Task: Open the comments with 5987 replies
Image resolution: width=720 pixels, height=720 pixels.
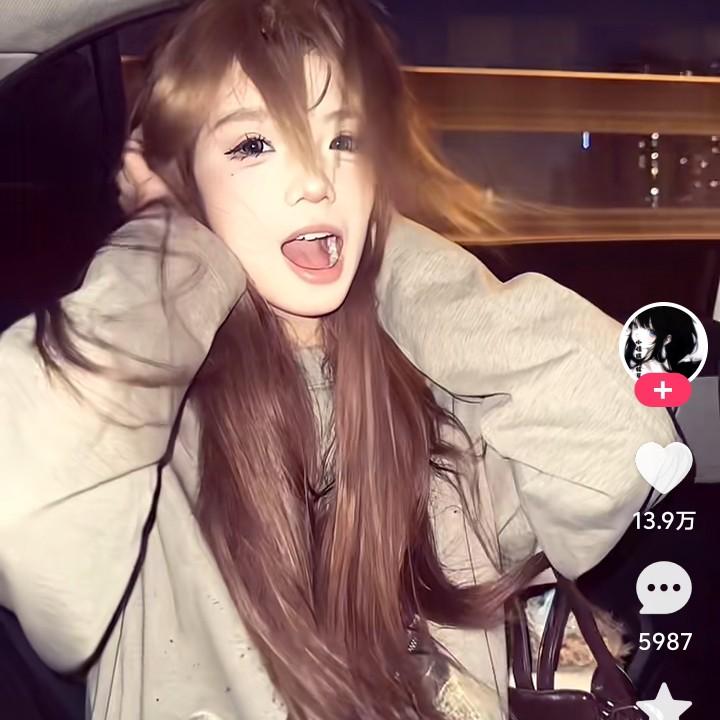Action: pos(664,588)
